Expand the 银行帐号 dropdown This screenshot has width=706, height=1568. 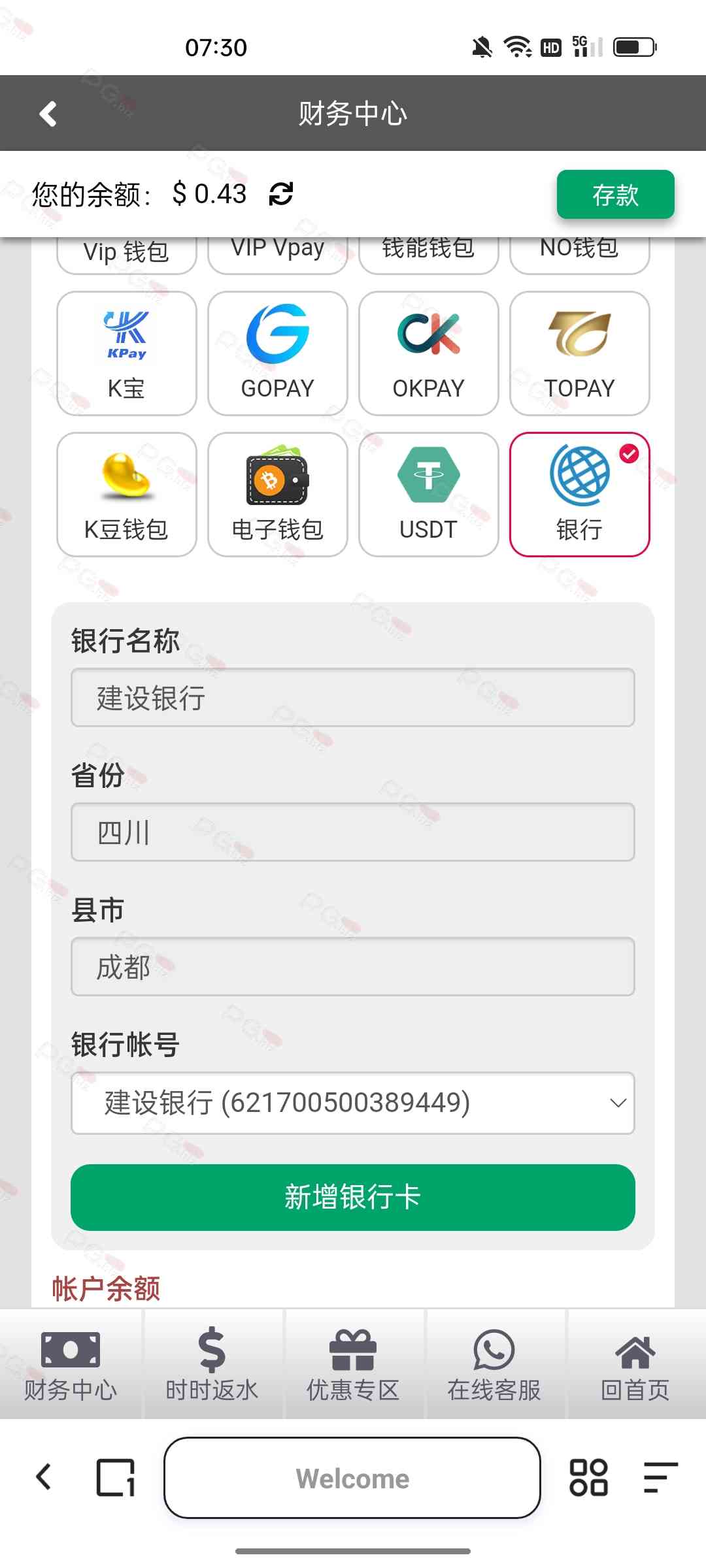coord(353,1103)
